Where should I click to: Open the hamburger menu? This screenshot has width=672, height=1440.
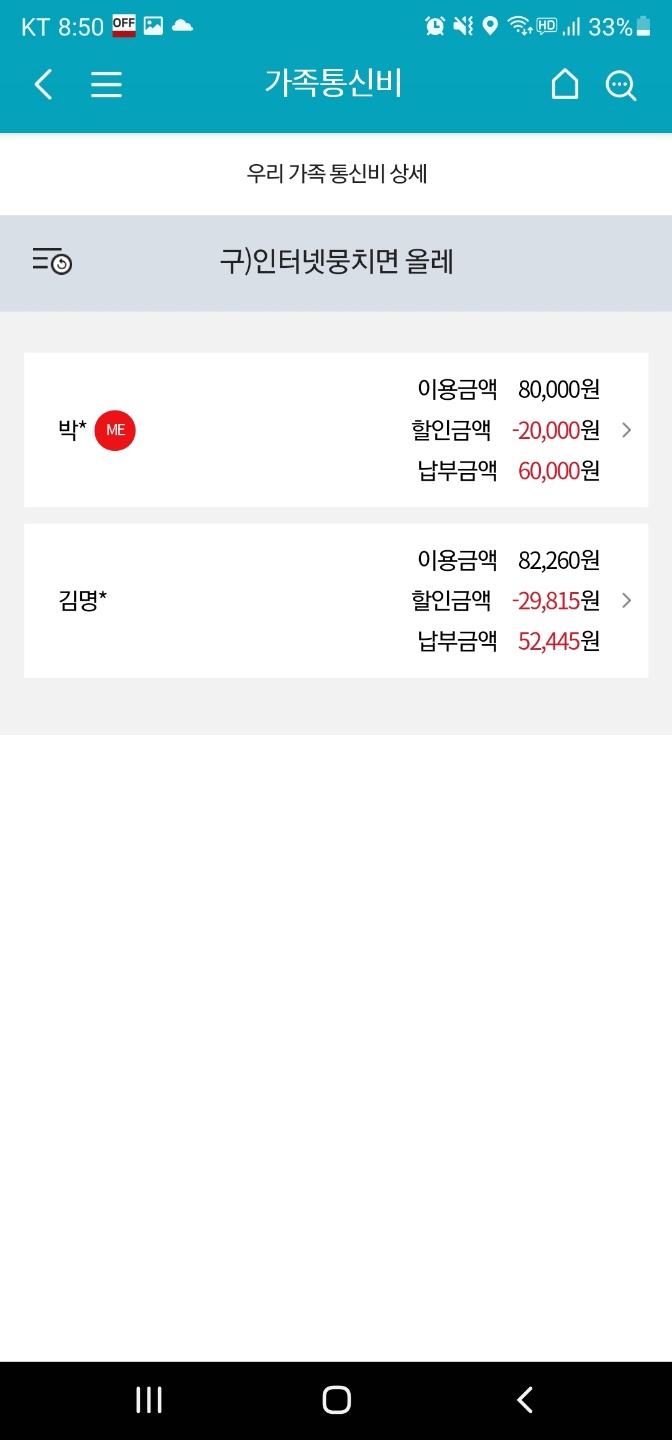[106, 85]
